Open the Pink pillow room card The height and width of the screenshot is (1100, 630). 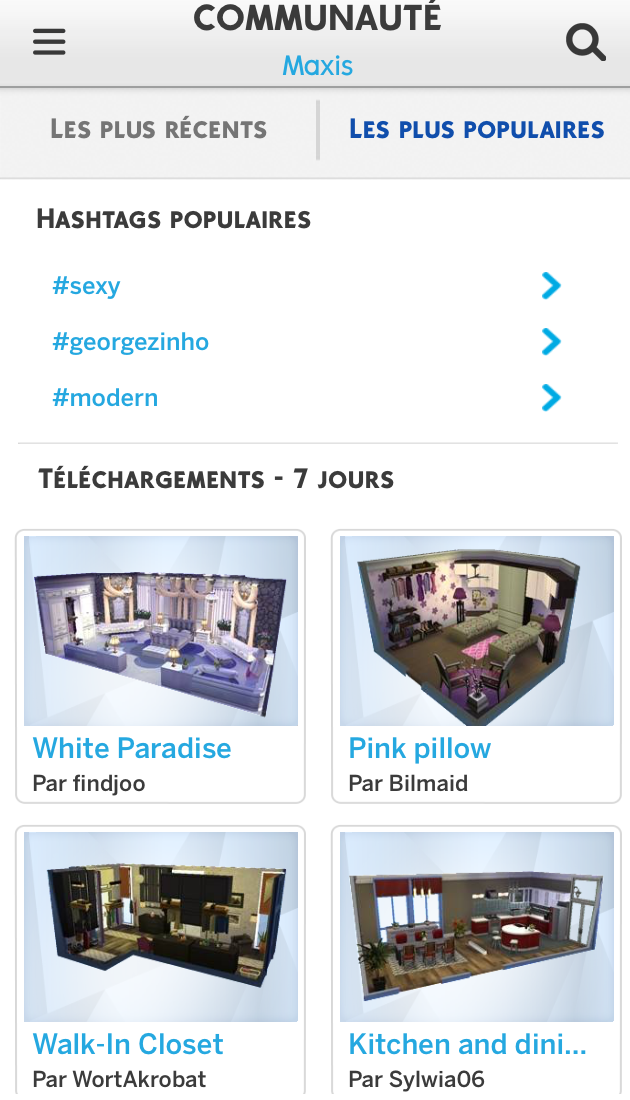[476, 666]
